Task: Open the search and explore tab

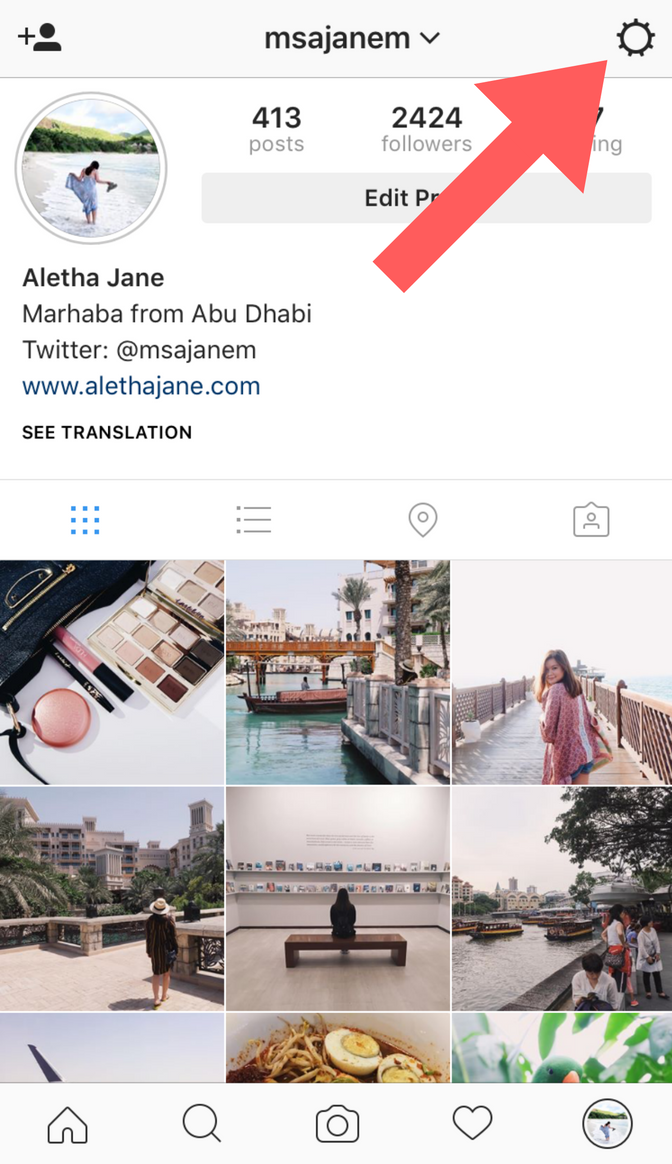Action: click(202, 1125)
